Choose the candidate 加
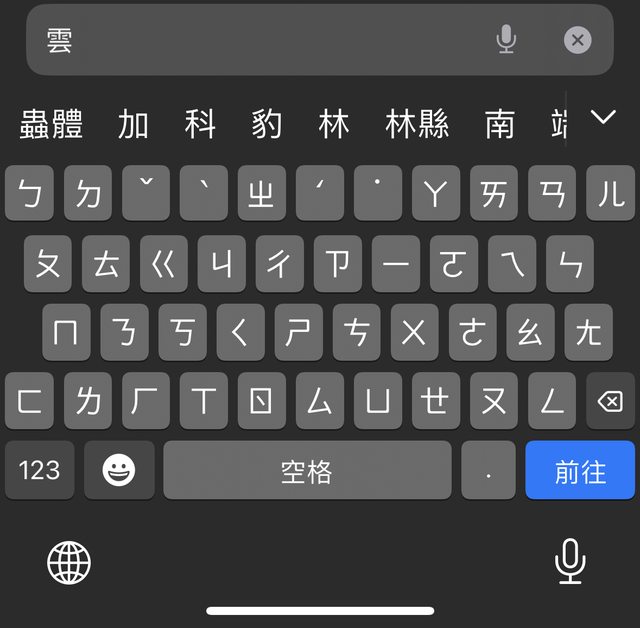This screenshot has height=628, width=640. pyautogui.click(x=133, y=125)
